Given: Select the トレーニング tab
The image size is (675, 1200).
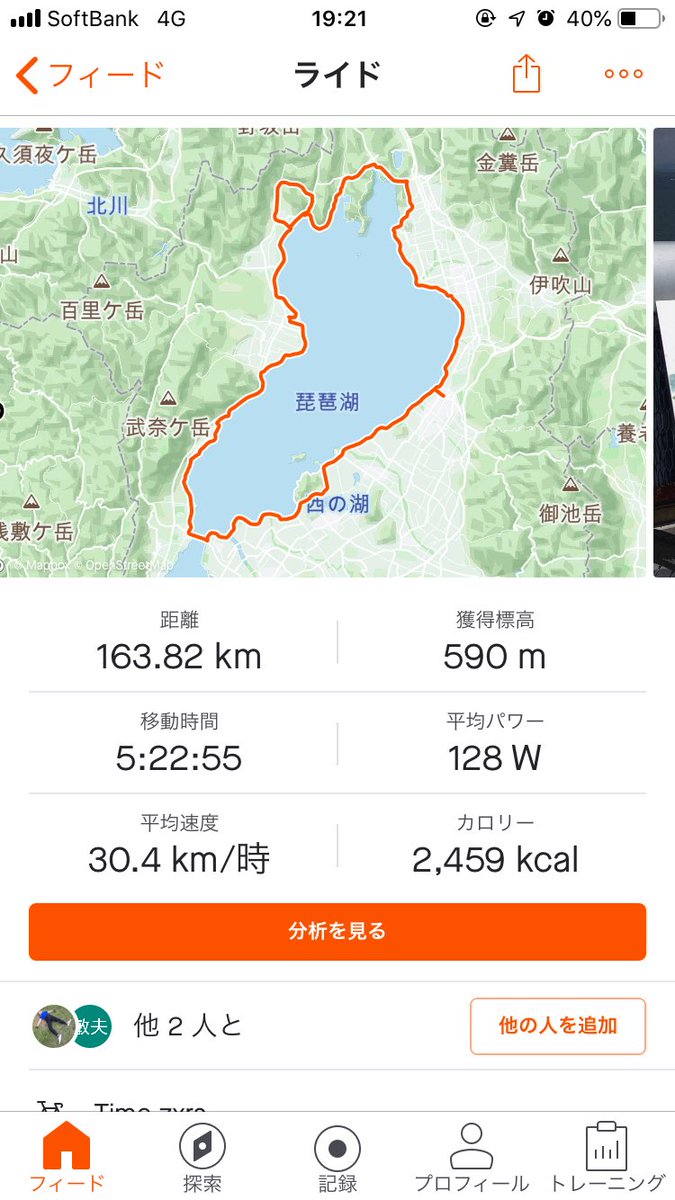Looking at the screenshot, I should (x=606, y=1156).
